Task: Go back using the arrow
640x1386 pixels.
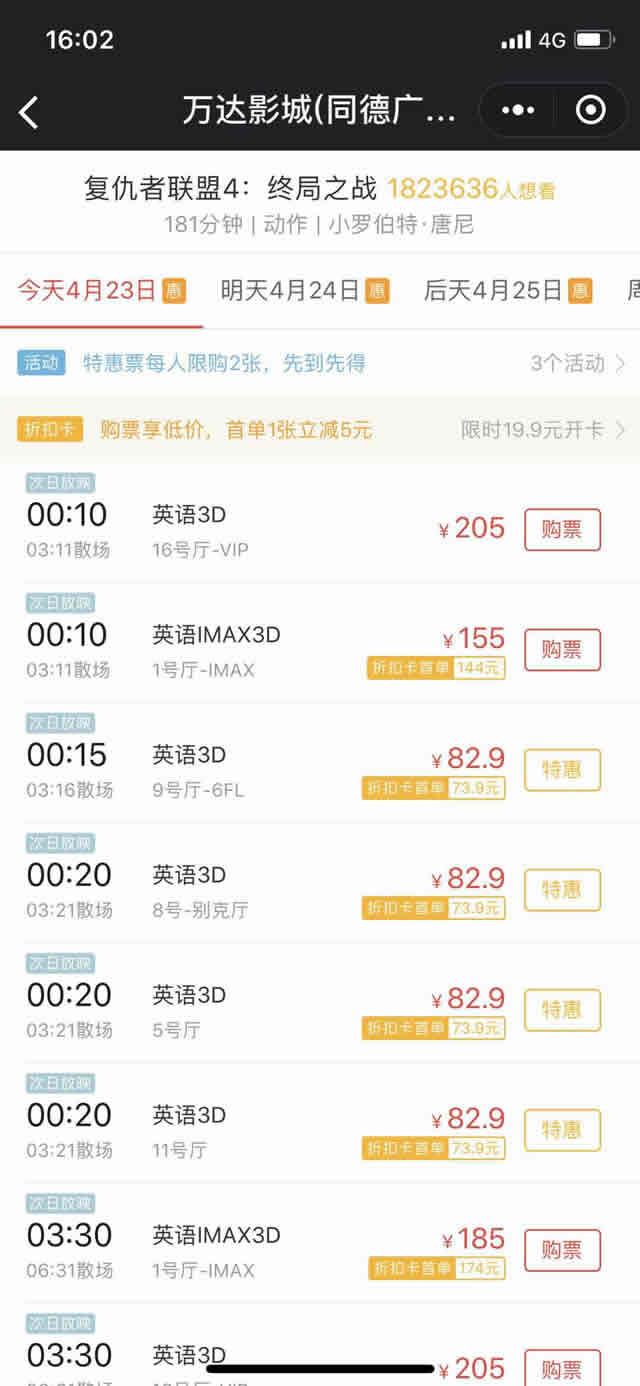Action: [29, 111]
